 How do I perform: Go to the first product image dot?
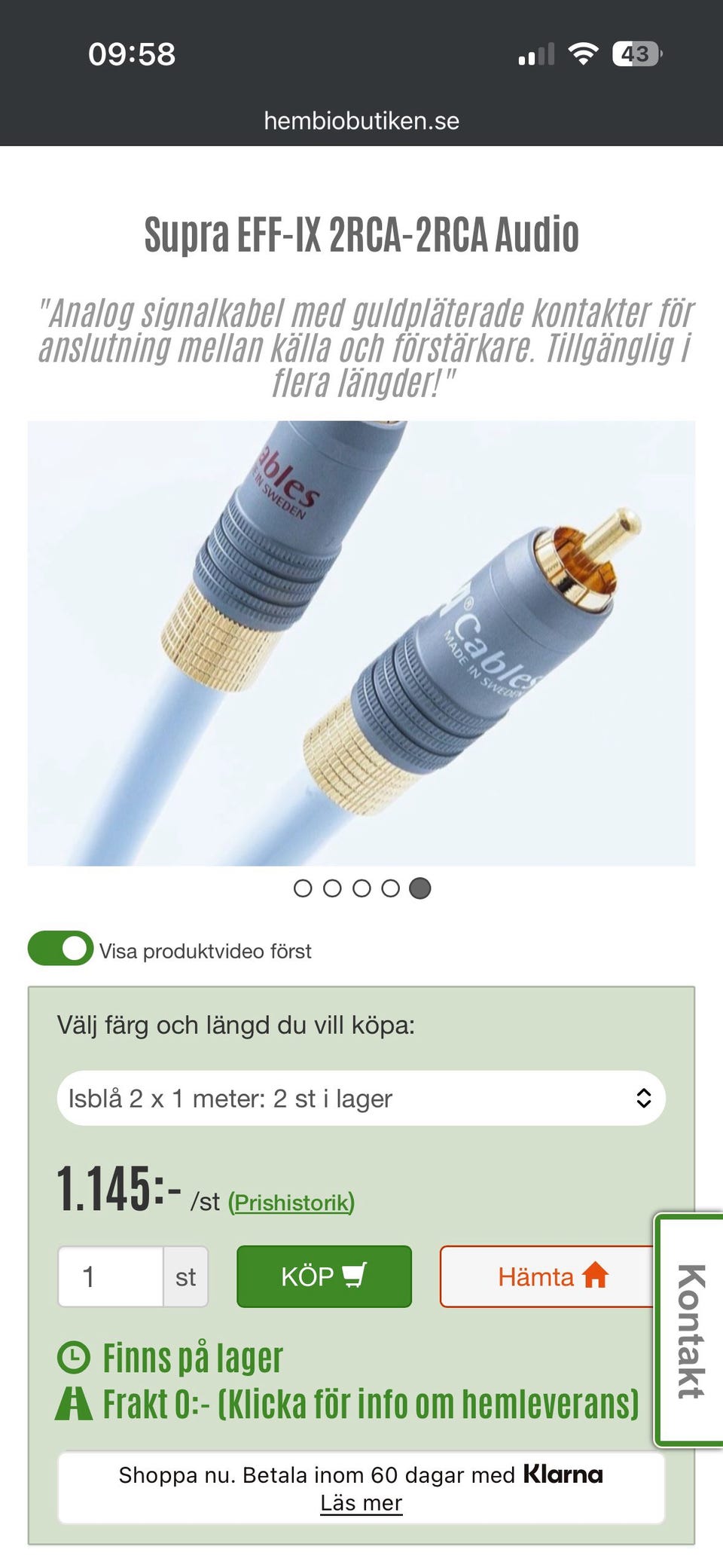(x=303, y=888)
